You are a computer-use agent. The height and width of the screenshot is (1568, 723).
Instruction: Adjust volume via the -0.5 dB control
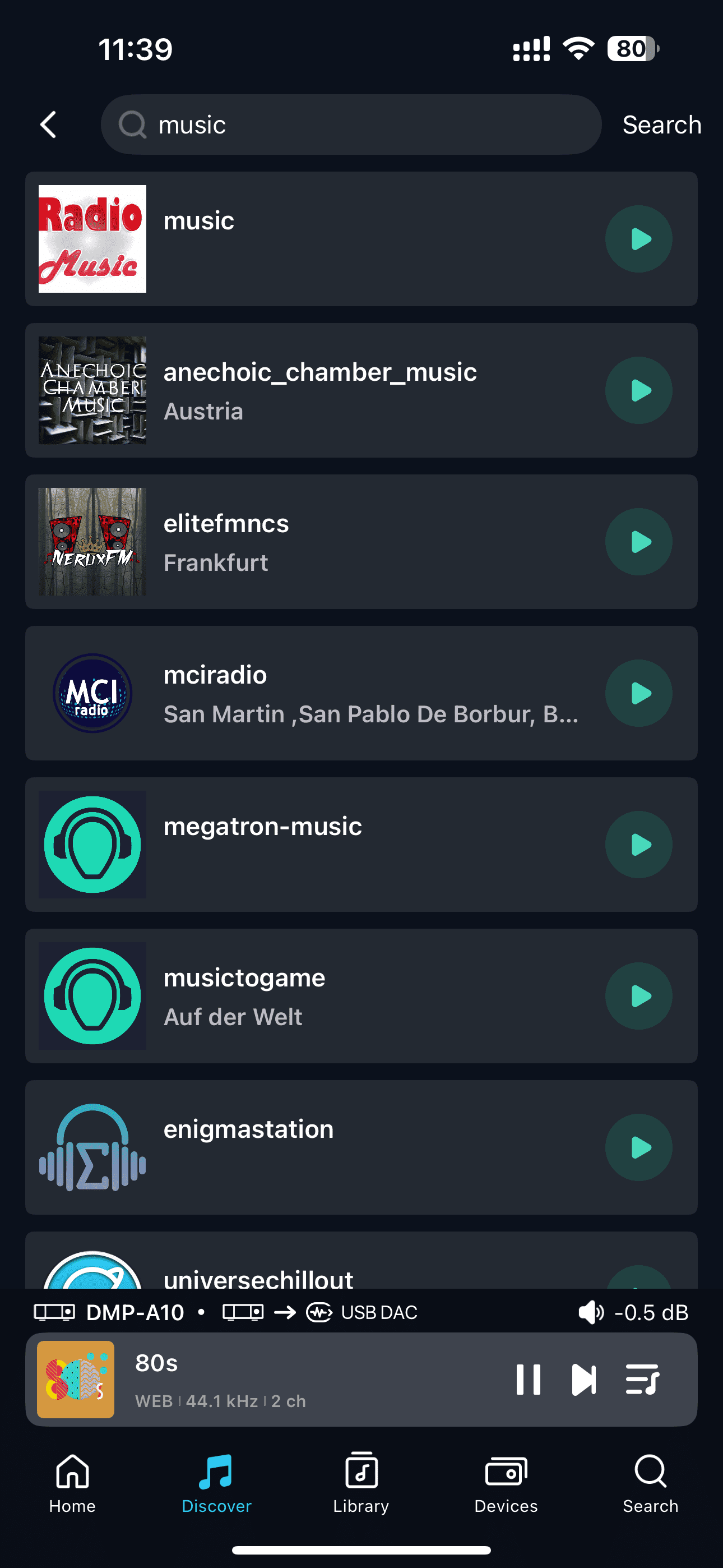(x=633, y=1312)
